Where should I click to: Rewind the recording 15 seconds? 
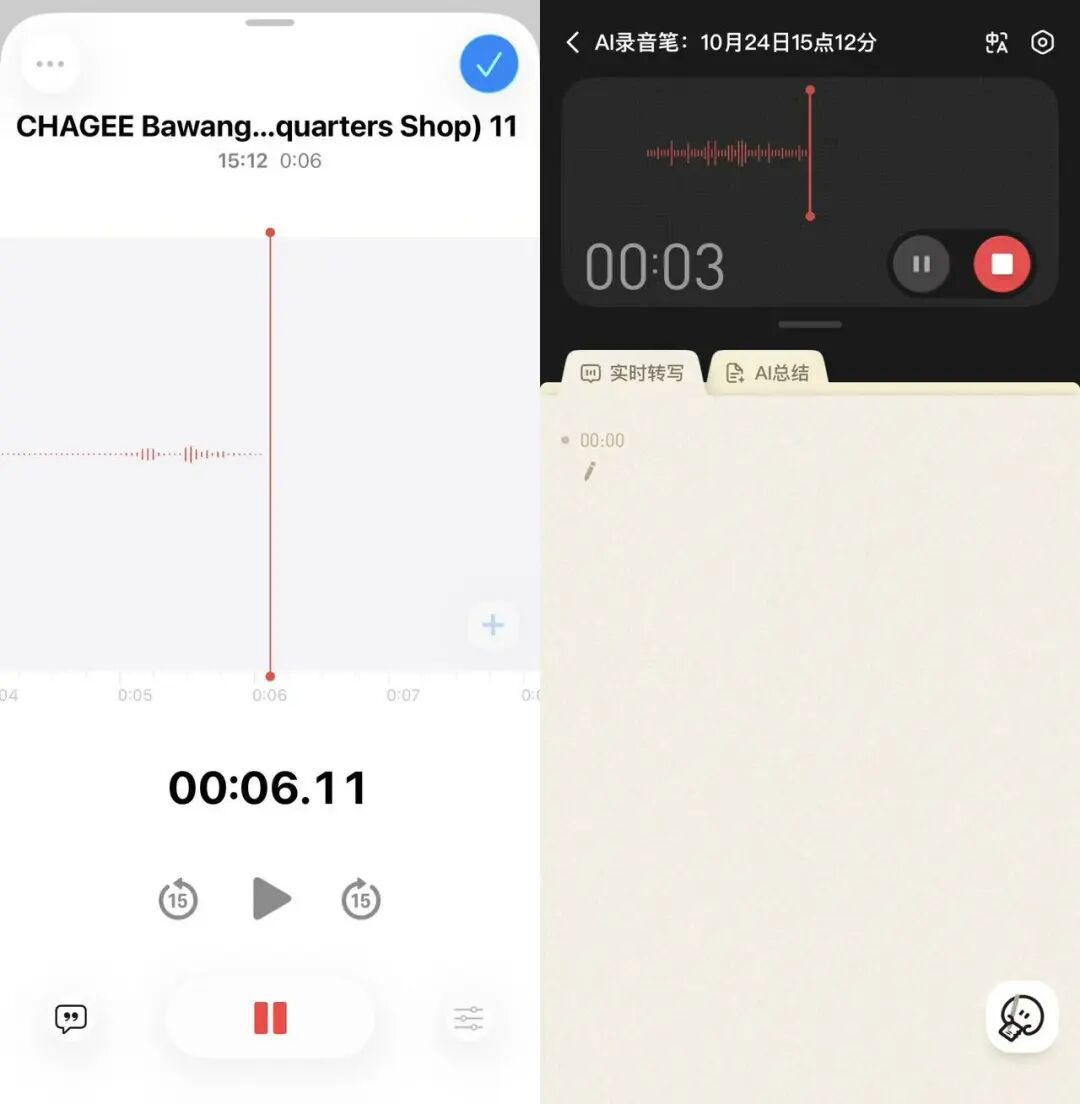pyautogui.click(x=178, y=899)
